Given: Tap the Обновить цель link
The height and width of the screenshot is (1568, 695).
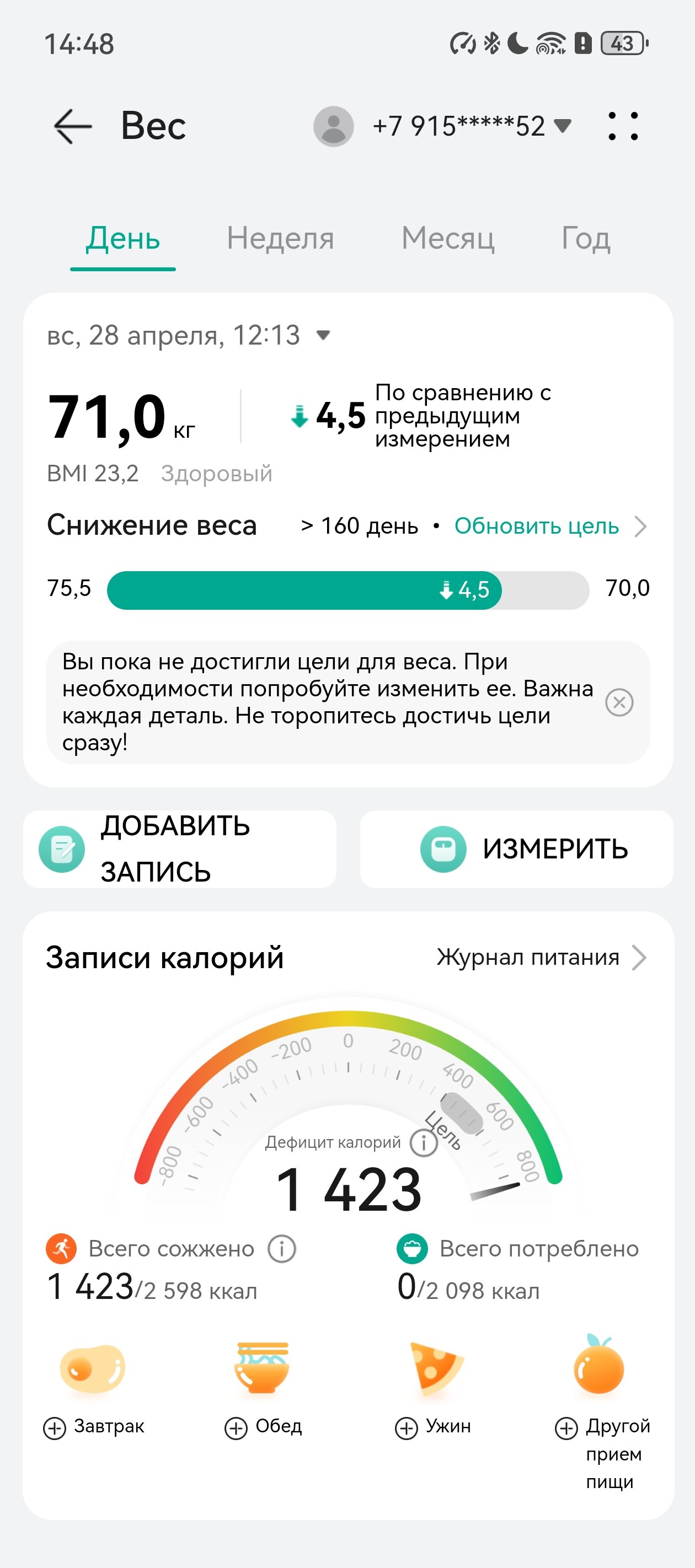Looking at the screenshot, I should (537, 526).
